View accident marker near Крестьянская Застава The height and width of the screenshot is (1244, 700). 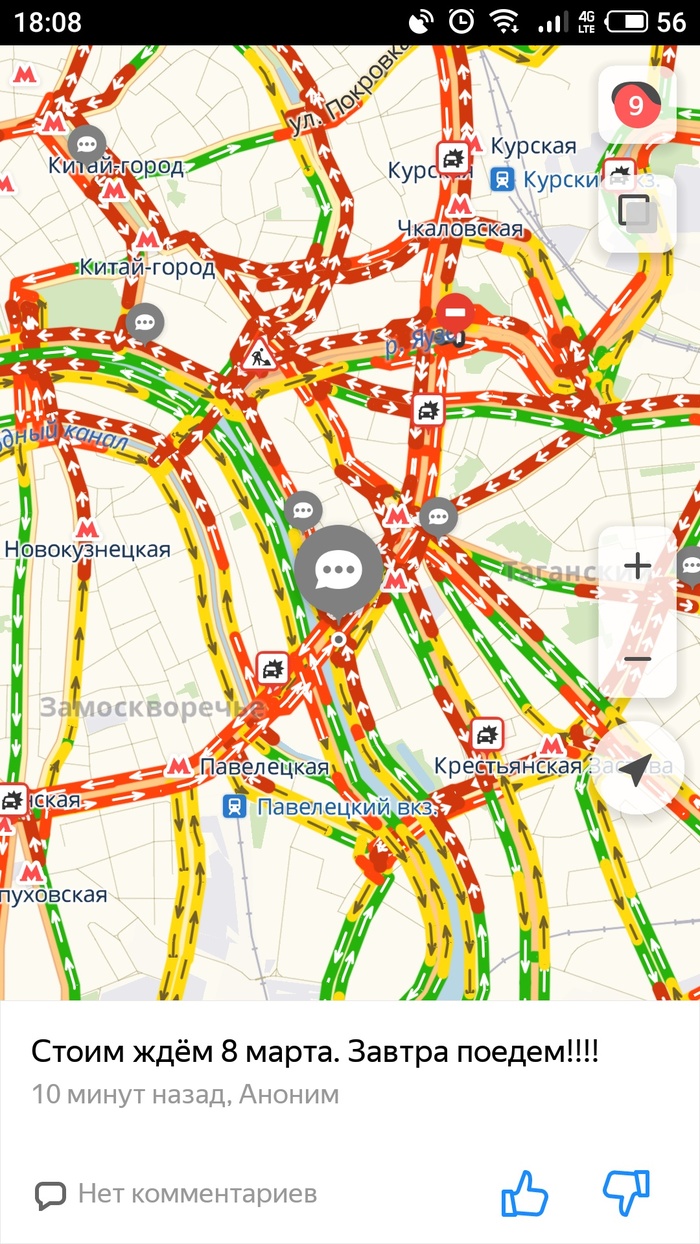pos(487,734)
